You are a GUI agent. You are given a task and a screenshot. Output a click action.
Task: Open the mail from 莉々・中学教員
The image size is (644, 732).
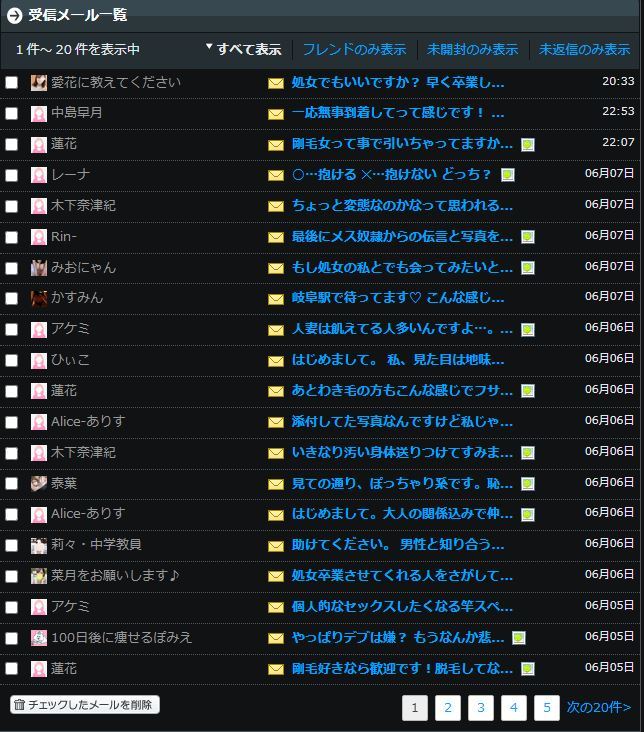tap(398, 545)
